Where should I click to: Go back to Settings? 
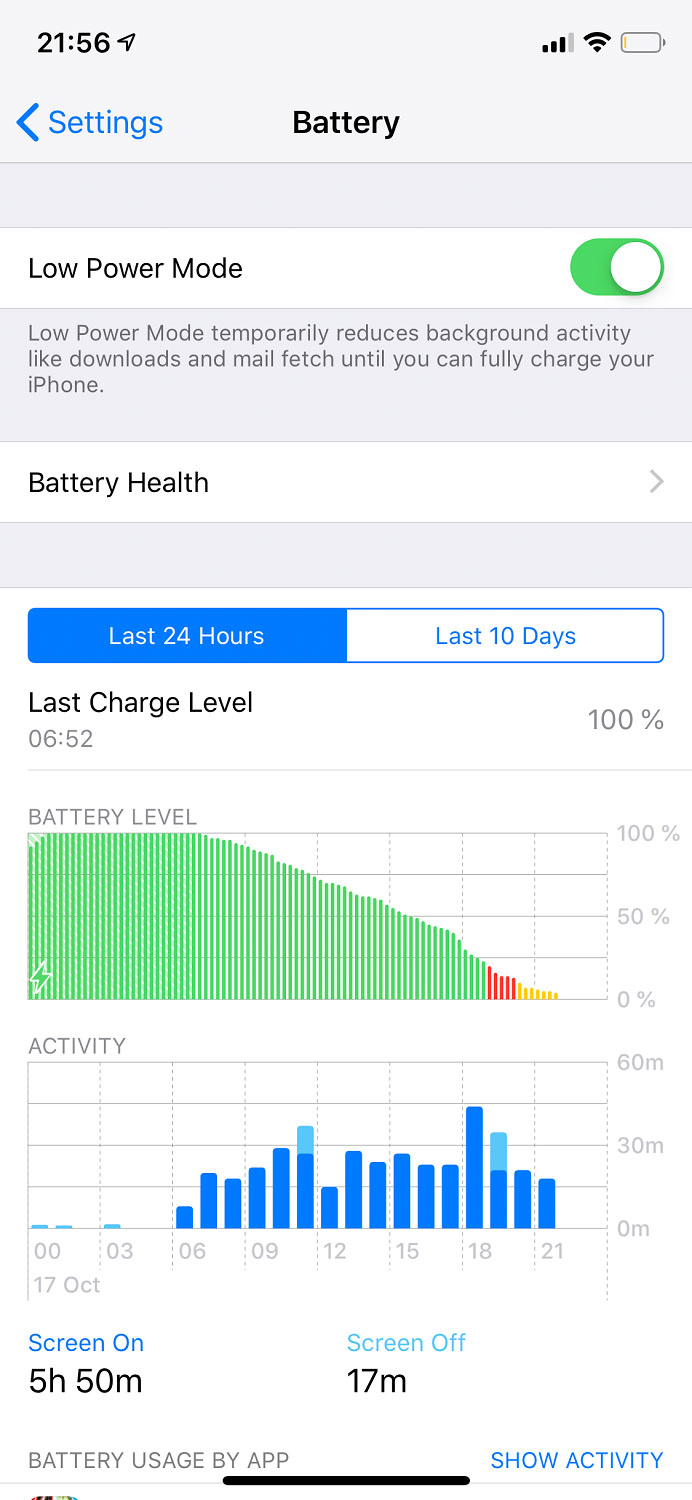(x=90, y=122)
